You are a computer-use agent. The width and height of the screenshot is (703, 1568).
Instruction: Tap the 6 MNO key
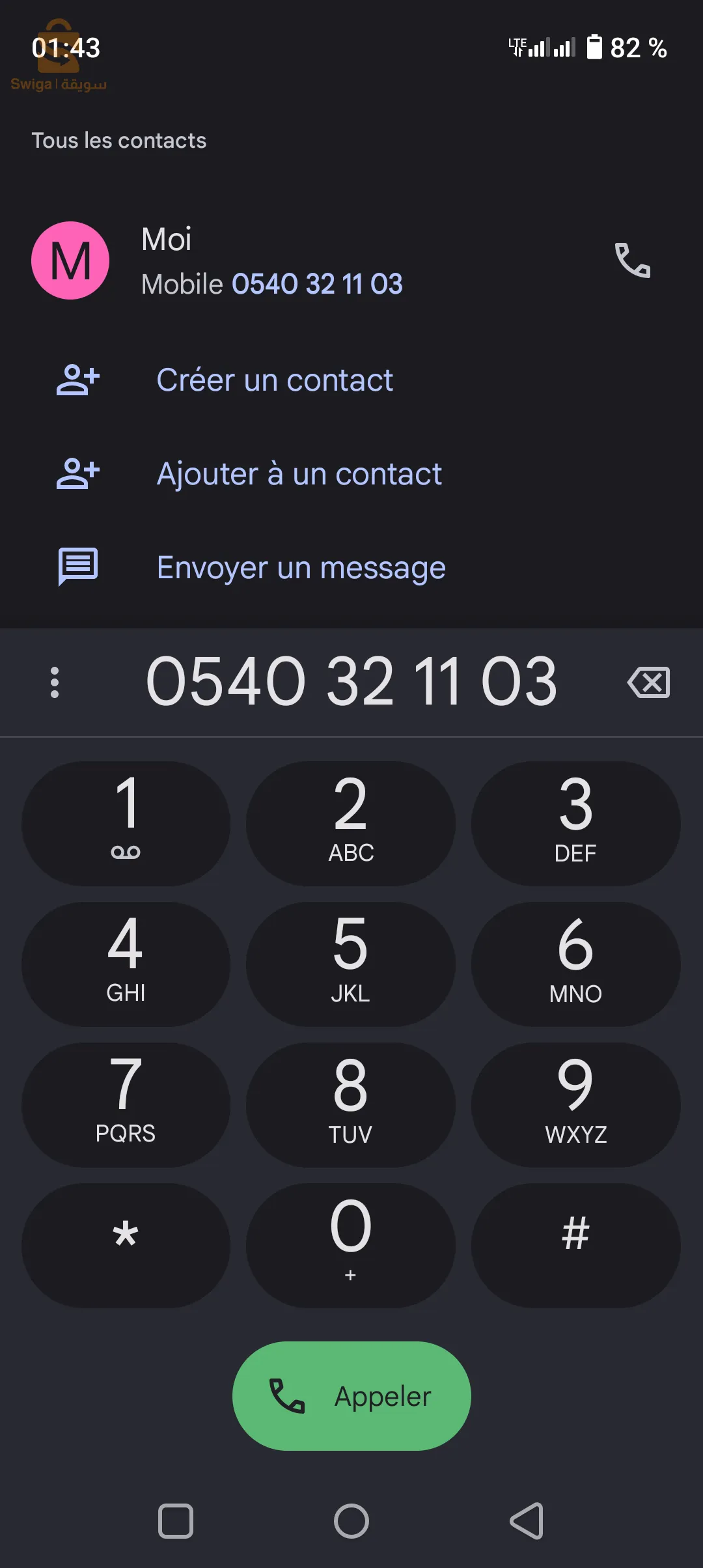tap(575, 964)
